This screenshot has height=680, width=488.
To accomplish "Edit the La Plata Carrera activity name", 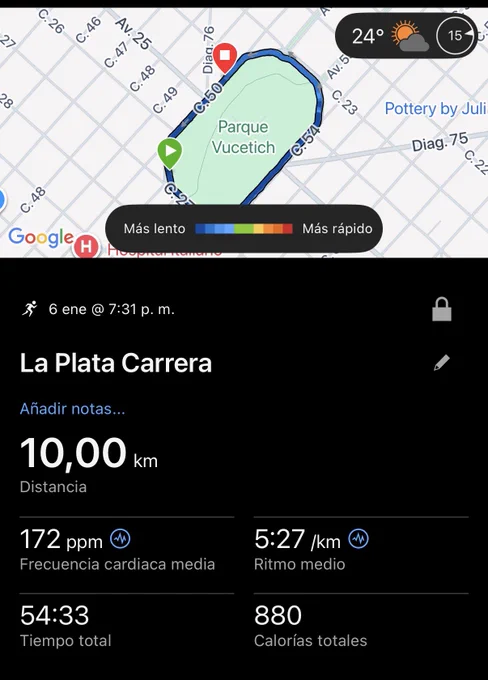I will (x=442, y=363).
